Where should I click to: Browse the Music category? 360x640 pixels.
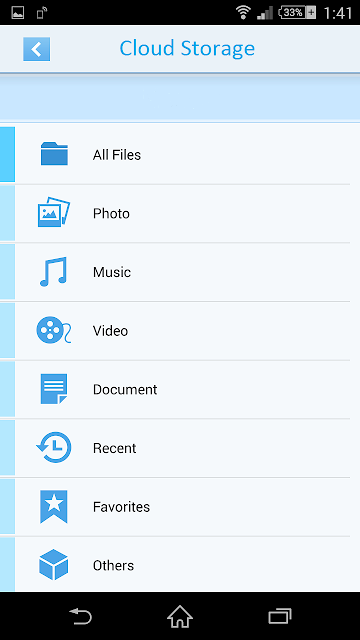(180, 272)
